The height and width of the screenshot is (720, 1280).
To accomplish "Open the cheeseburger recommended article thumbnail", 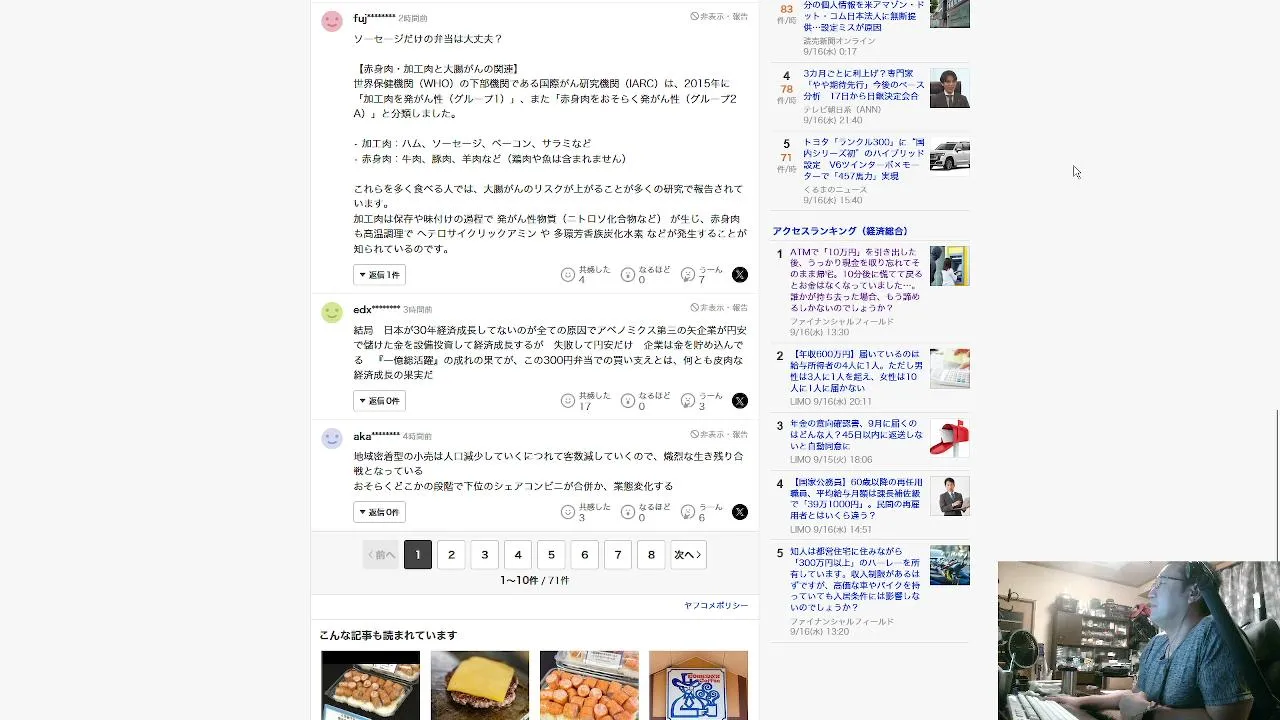I will (x=480, y=685).
